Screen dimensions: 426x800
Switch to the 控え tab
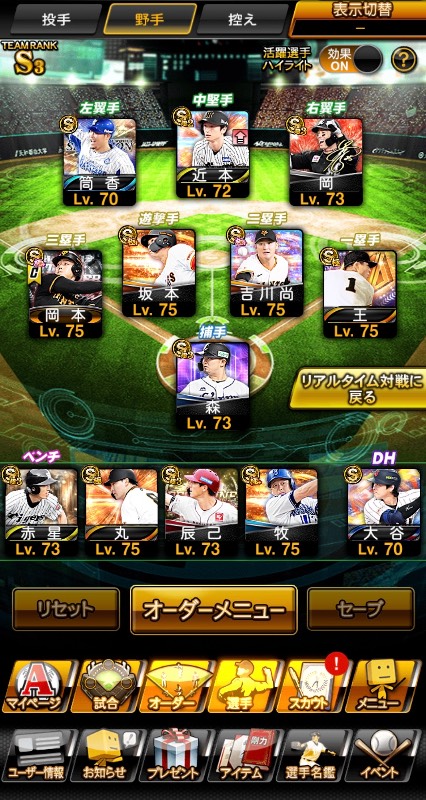(242, 19)
